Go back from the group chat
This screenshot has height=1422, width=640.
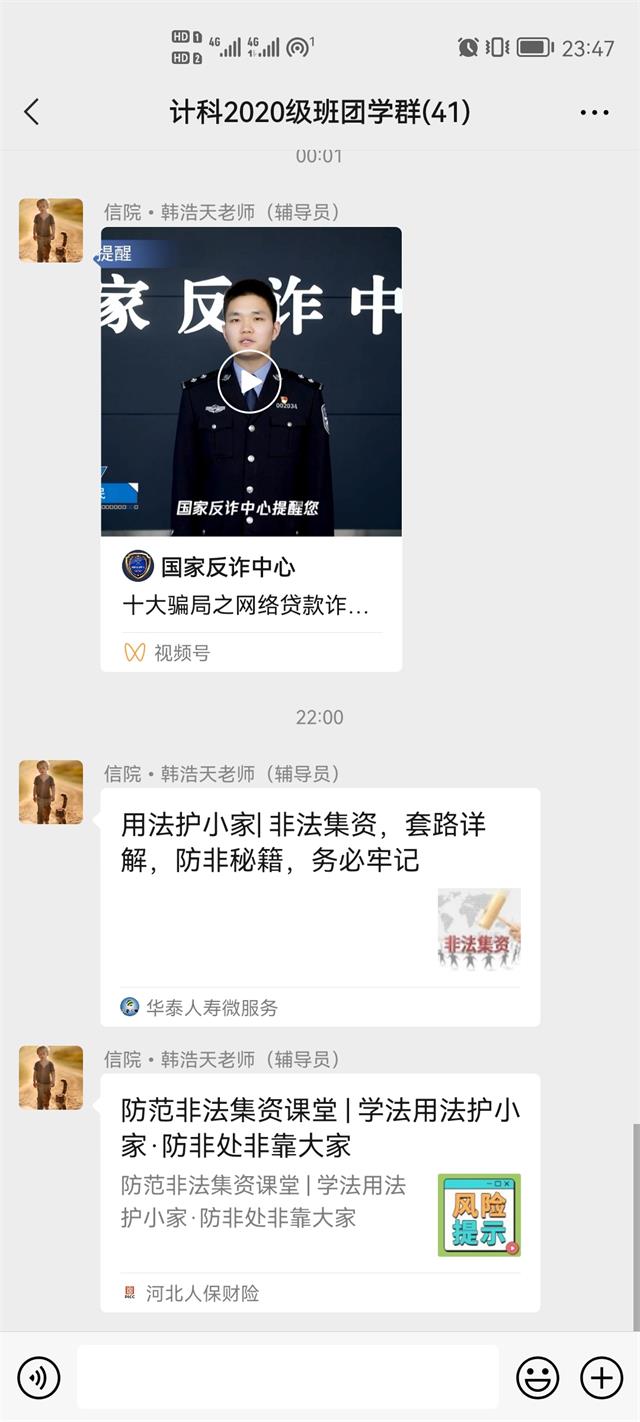[32, 112]
